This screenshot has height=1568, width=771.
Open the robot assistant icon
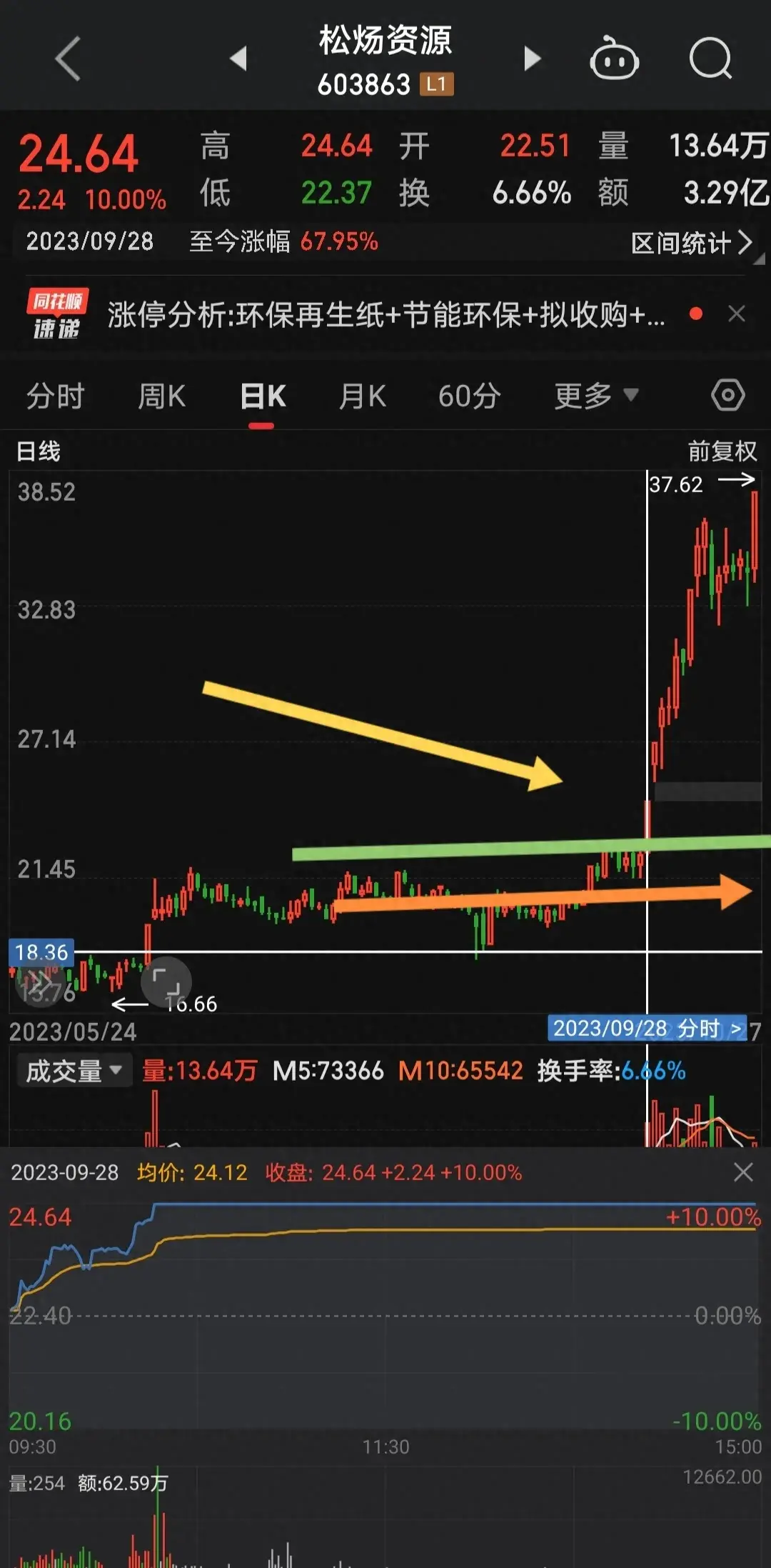coord(614,59)
